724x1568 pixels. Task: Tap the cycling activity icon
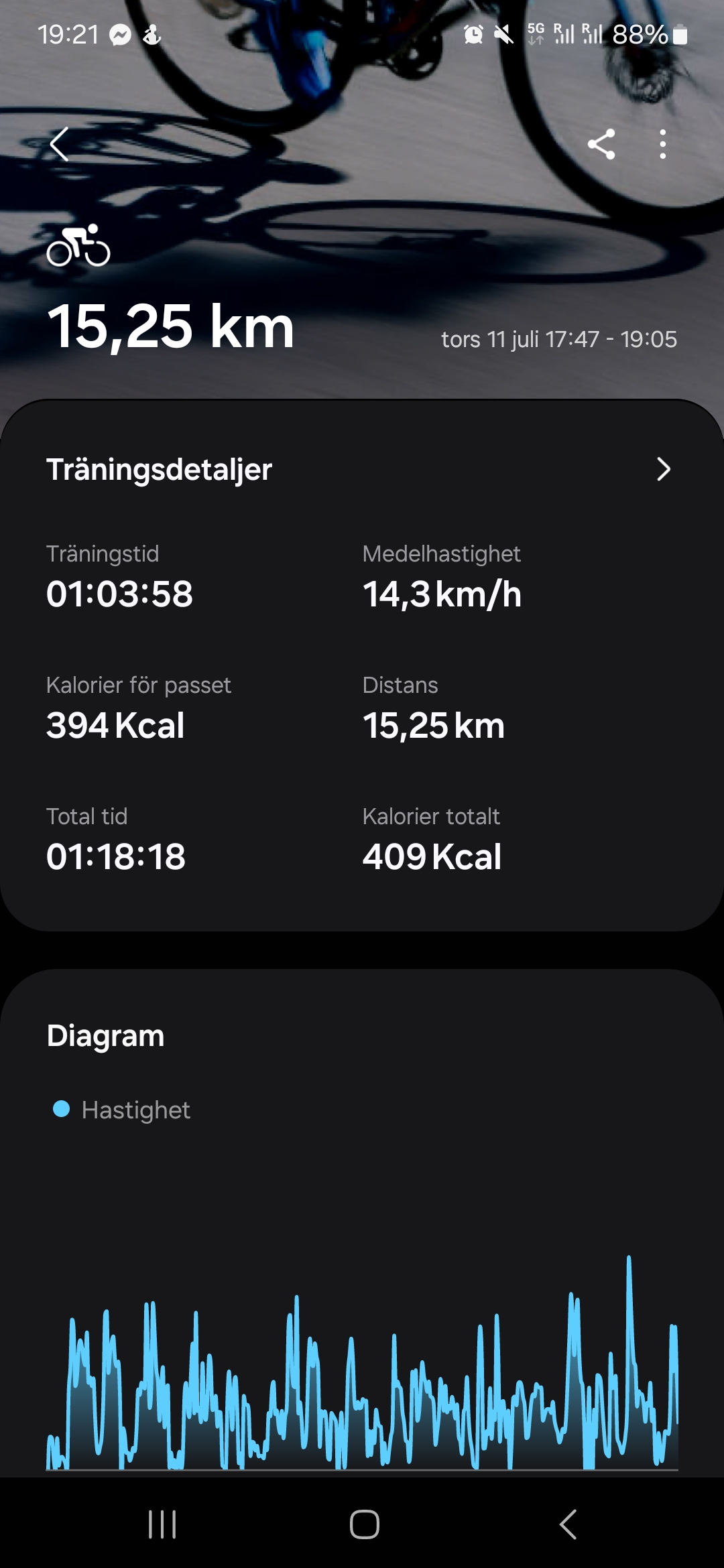(78, 245)
